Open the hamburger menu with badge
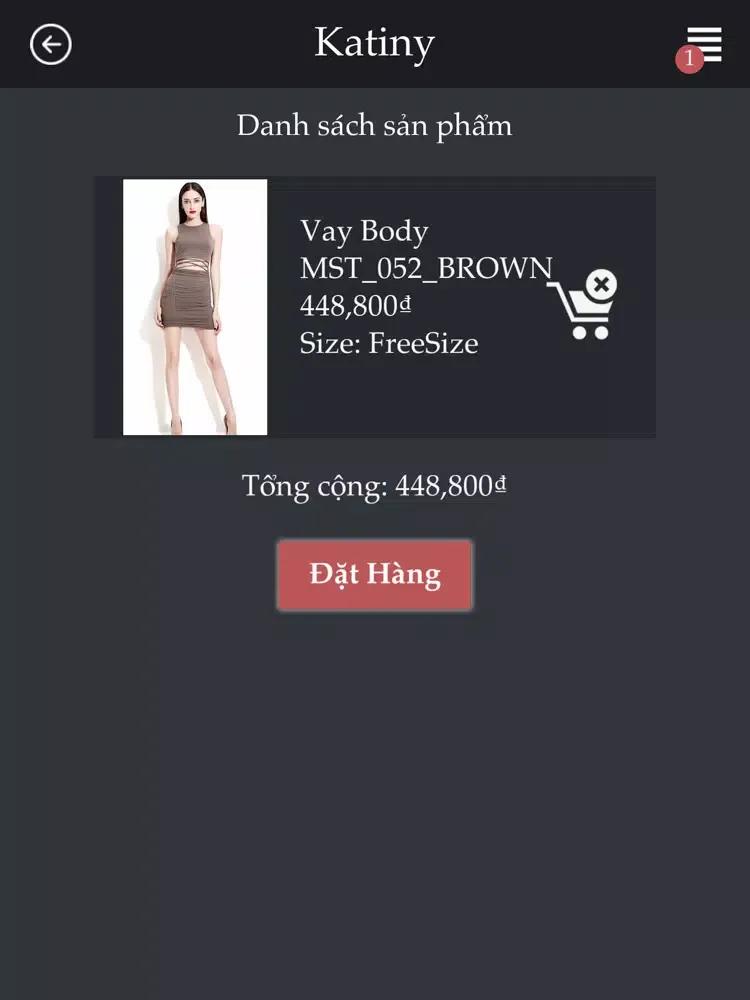This screenshot has width=750, height=1000. [x=702, y=45]
